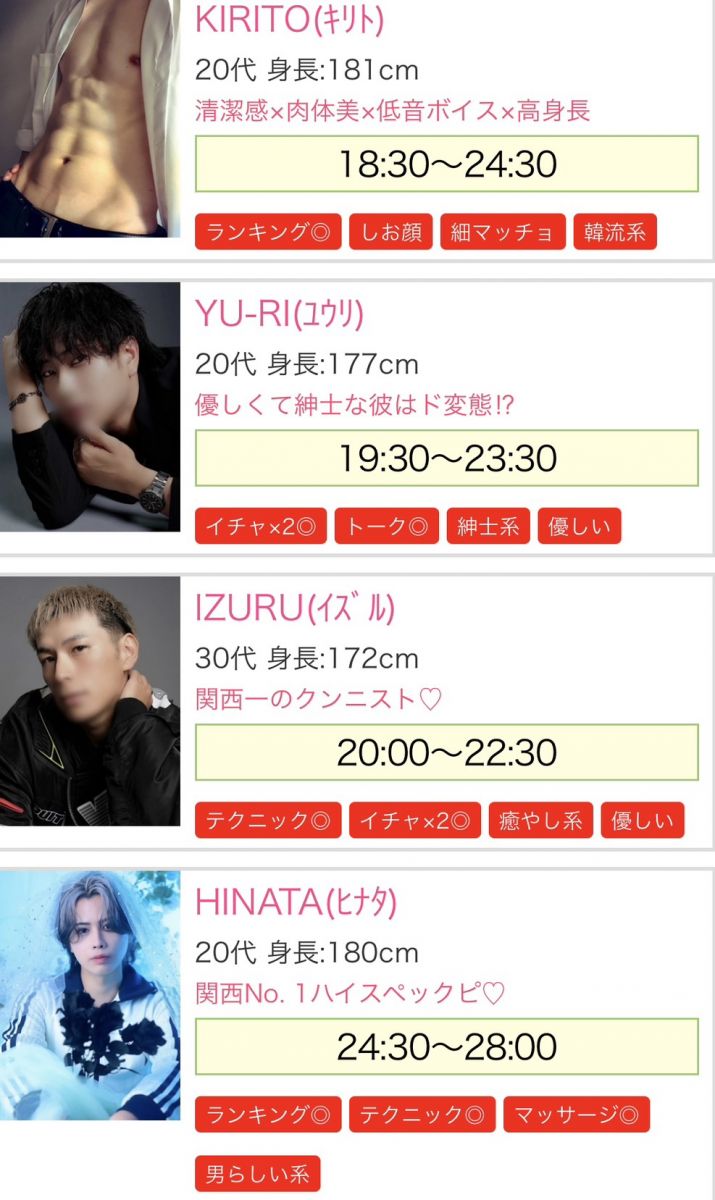715x1200 pixels.
Task: Tap the YU-RI(ユウリ) name link
Action: 279,313
